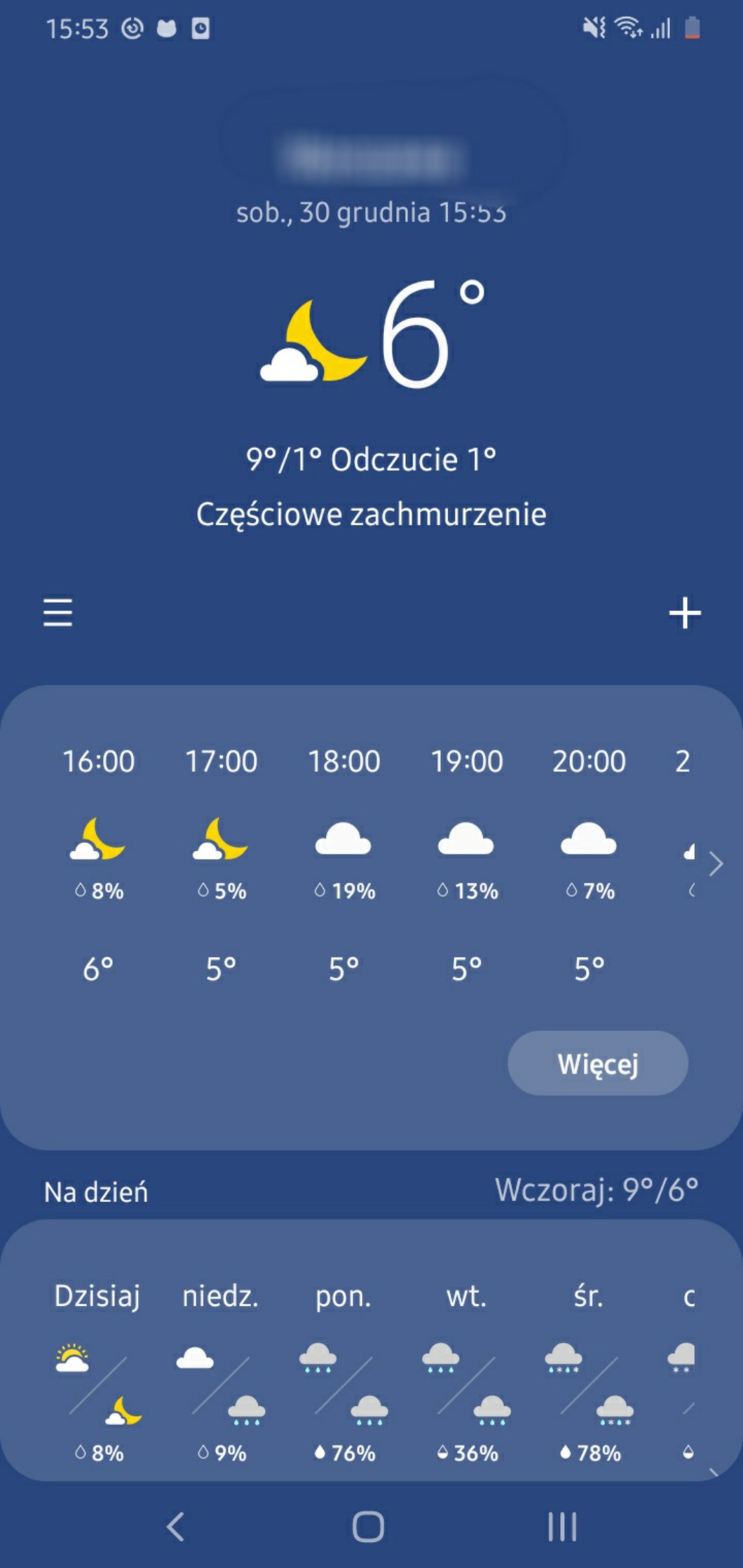Go back using system back button

(175, 1527)
